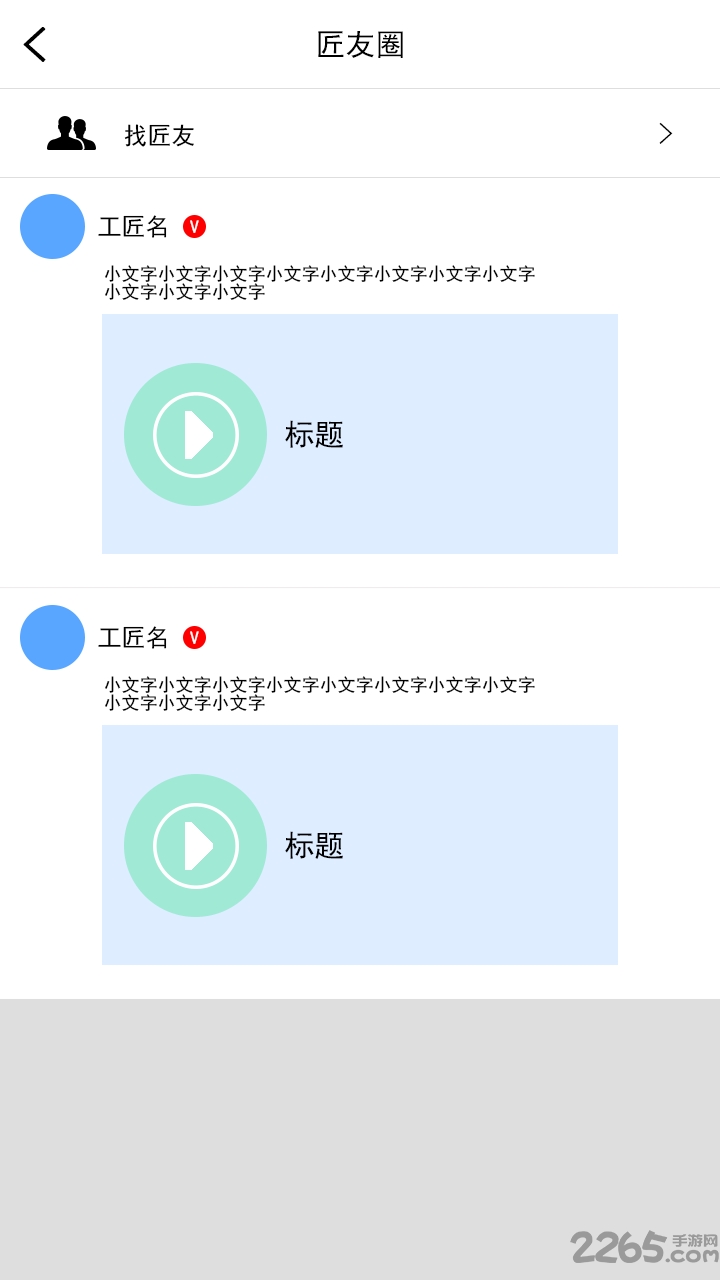Open the first video by tapping 标题
The image size is (720, 1280).
click(x=318, y=435)
